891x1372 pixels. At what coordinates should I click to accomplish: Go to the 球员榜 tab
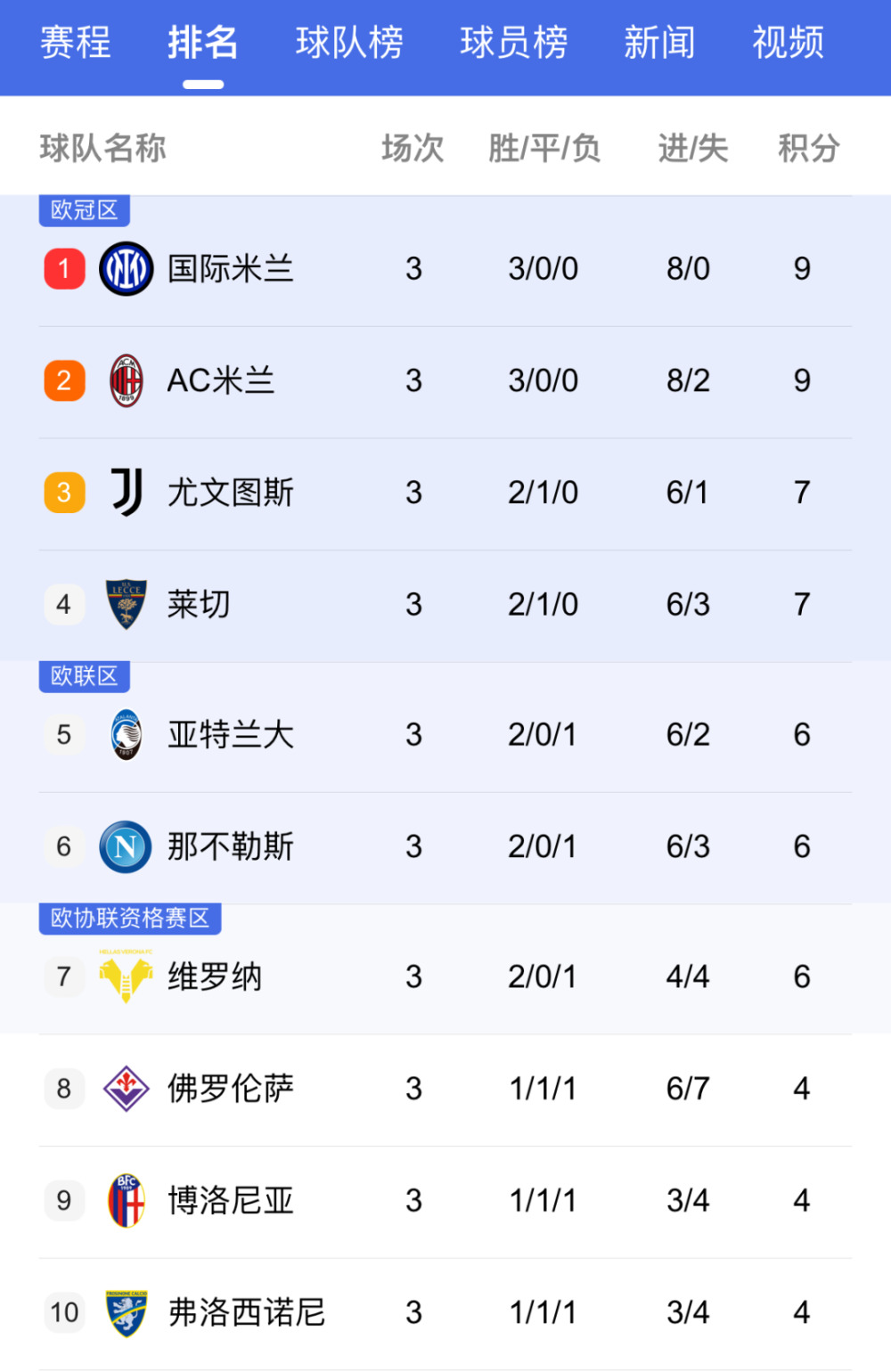click(513, 43)
